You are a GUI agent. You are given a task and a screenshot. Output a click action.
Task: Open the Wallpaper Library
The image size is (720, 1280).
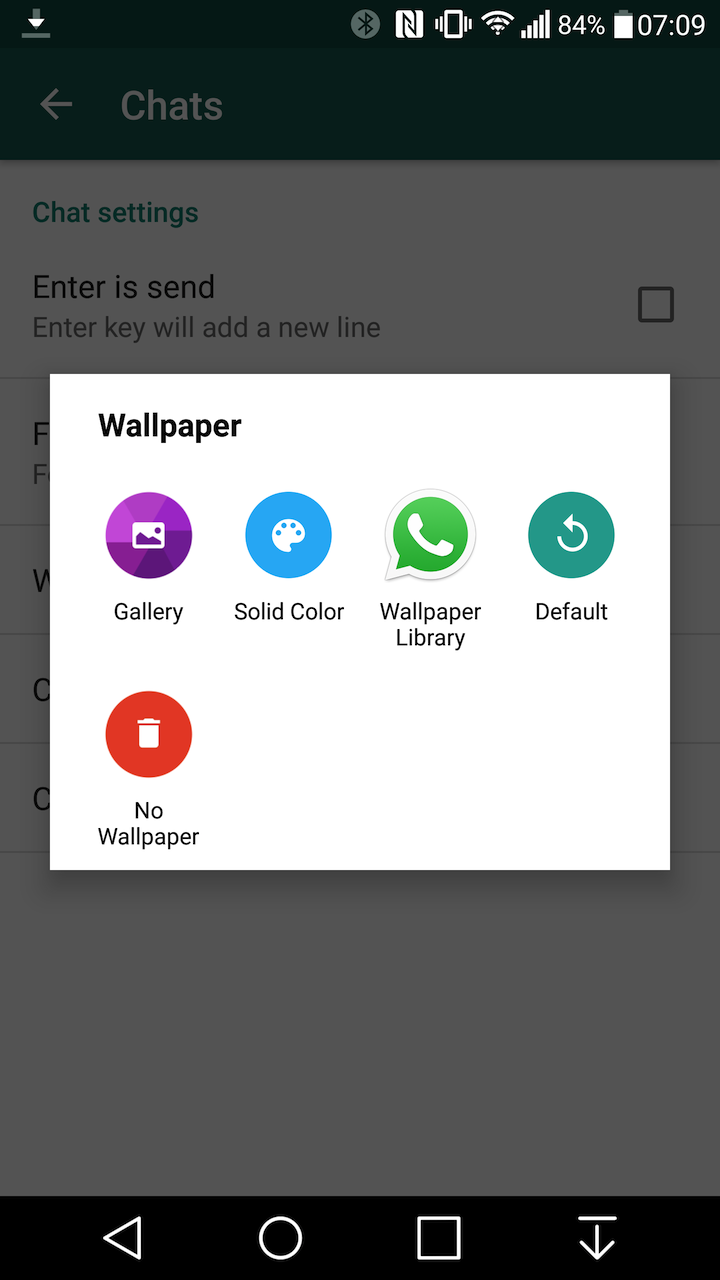[430, 570]
